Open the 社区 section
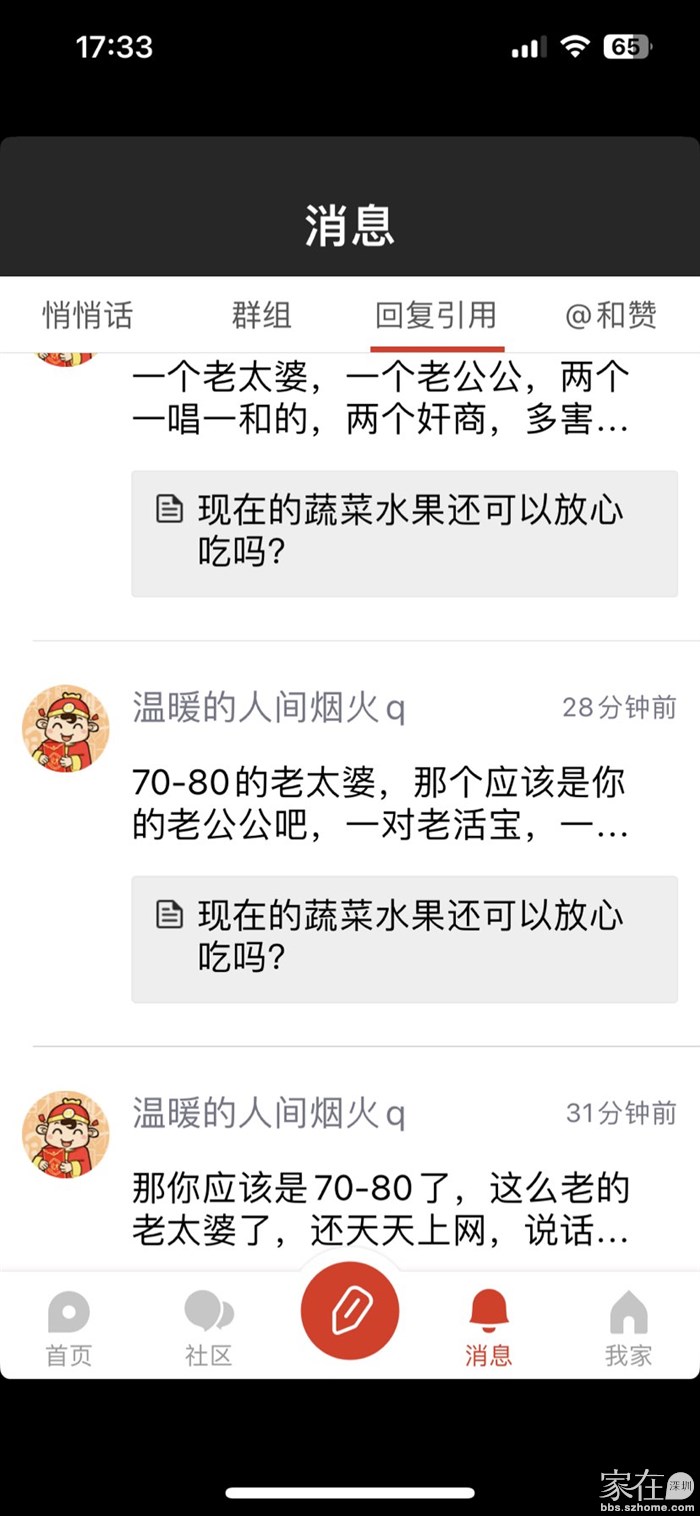 [x=208, y=1327]
